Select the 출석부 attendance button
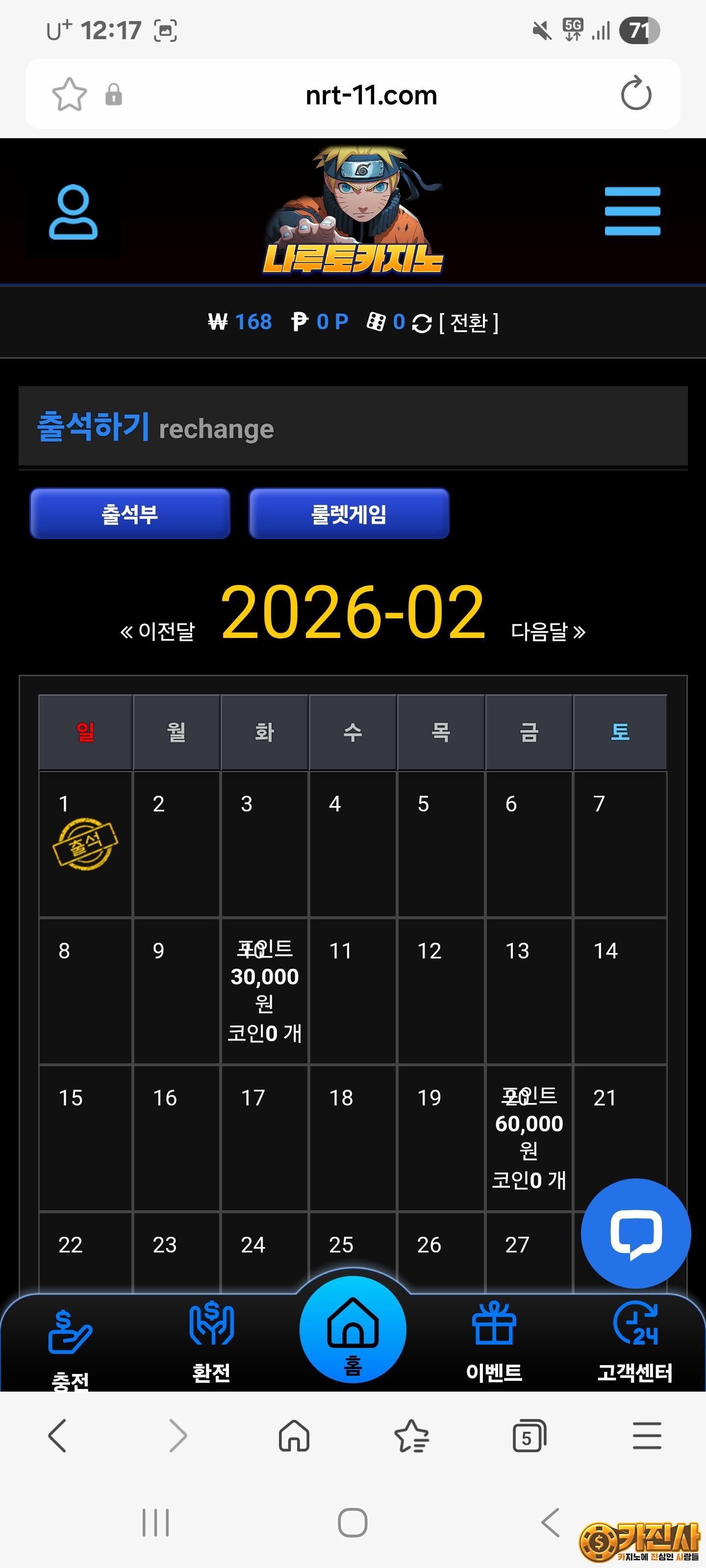This screenshot has height=1568, width=706. 130,514
